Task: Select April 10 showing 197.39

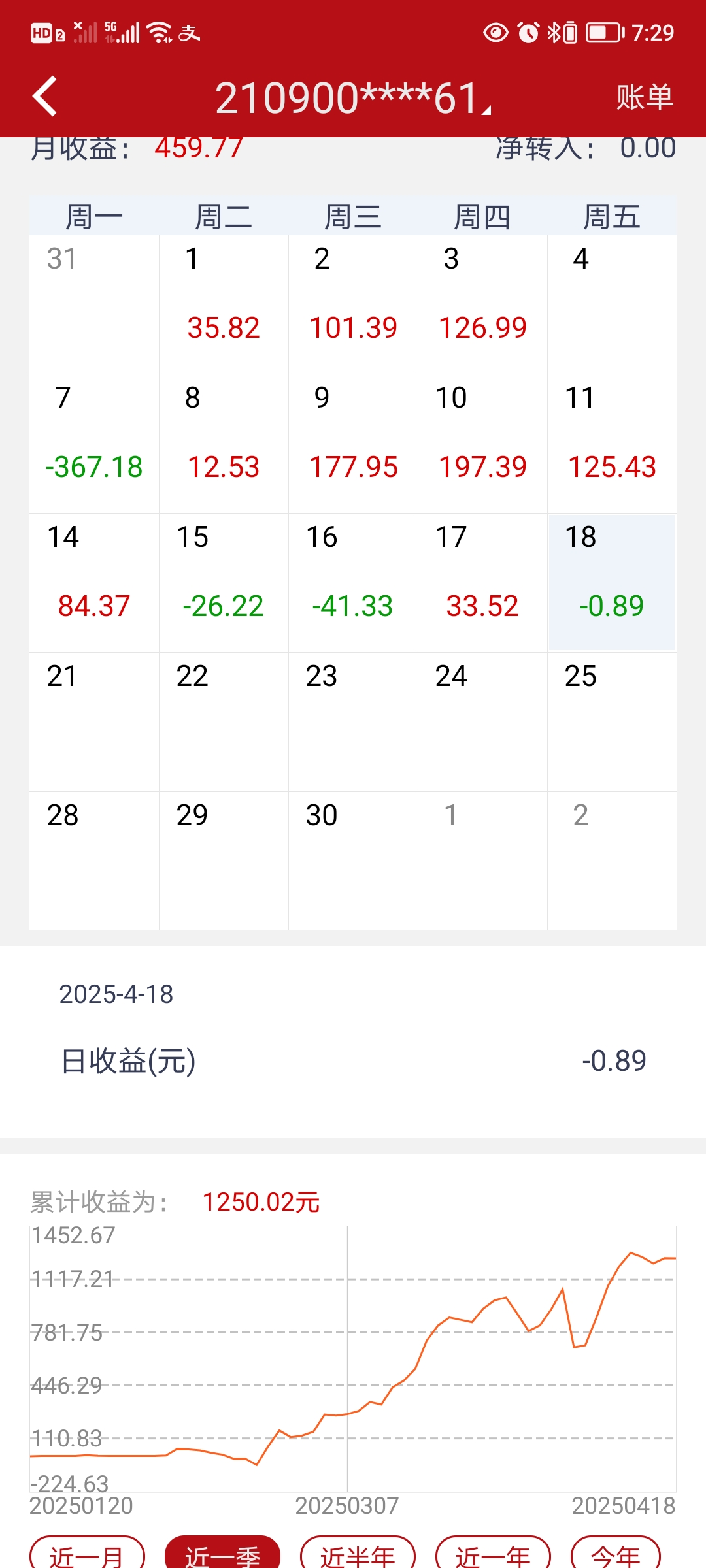Action: (482, 443)
